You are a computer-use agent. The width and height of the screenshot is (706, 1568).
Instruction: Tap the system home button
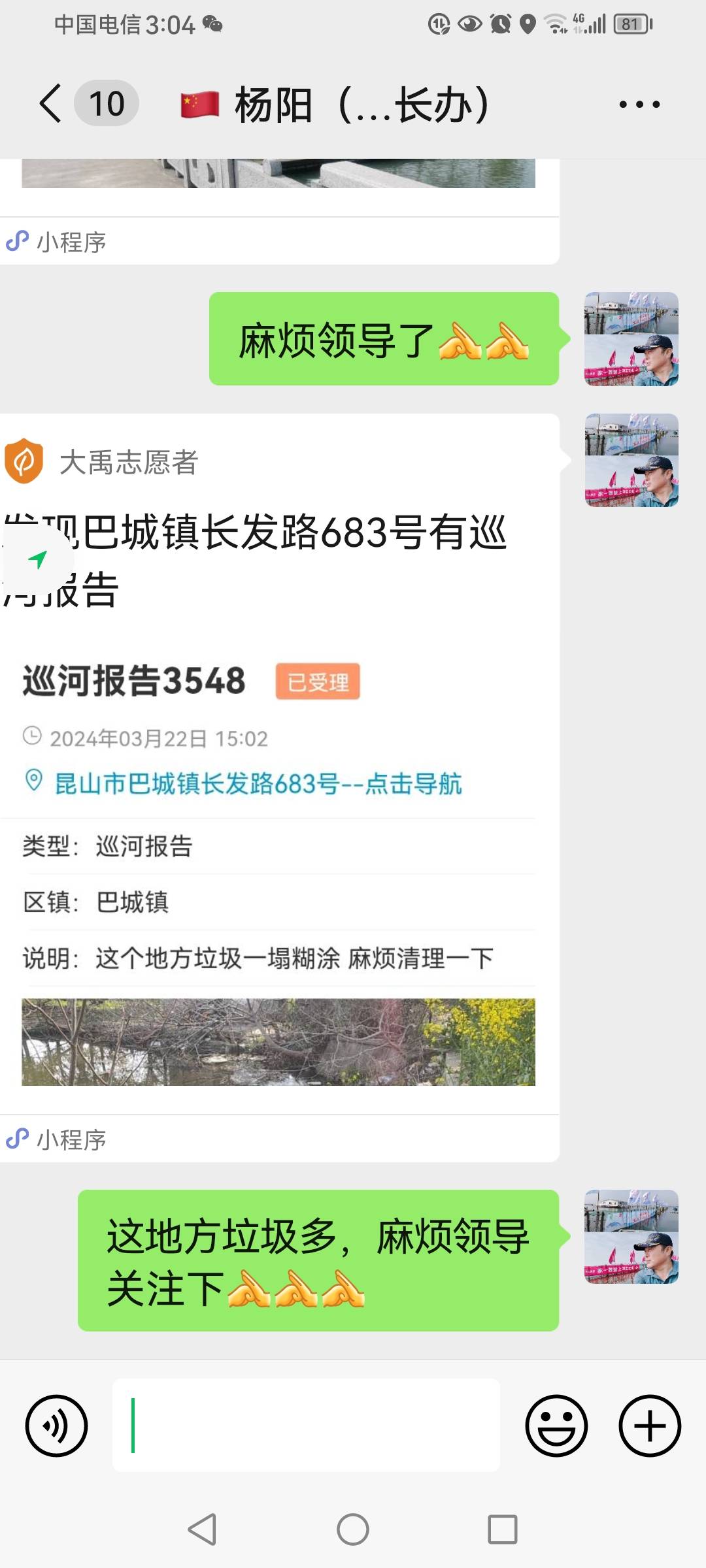point(353,1529)
